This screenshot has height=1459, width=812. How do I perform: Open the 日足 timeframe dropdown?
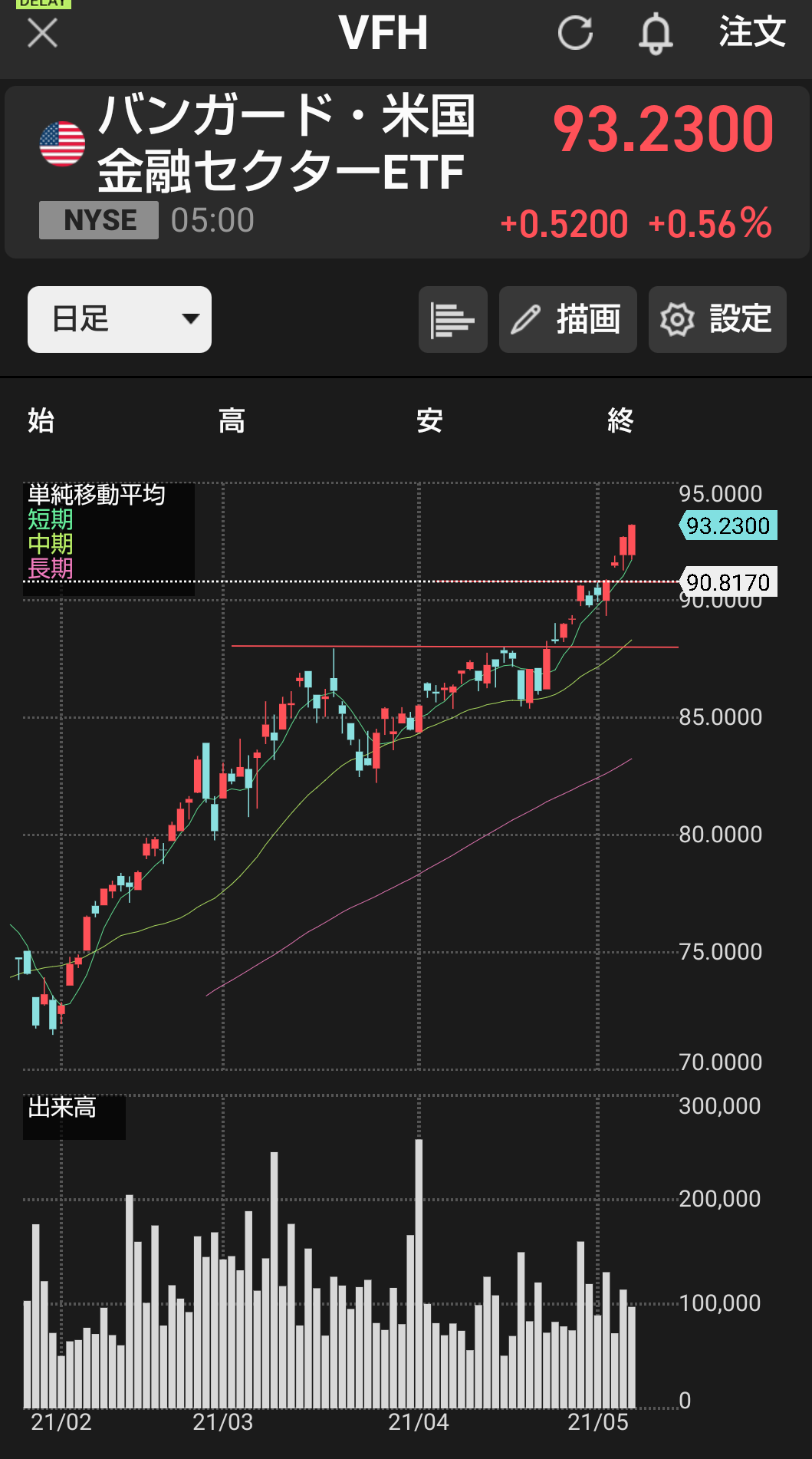pos(119,319)
